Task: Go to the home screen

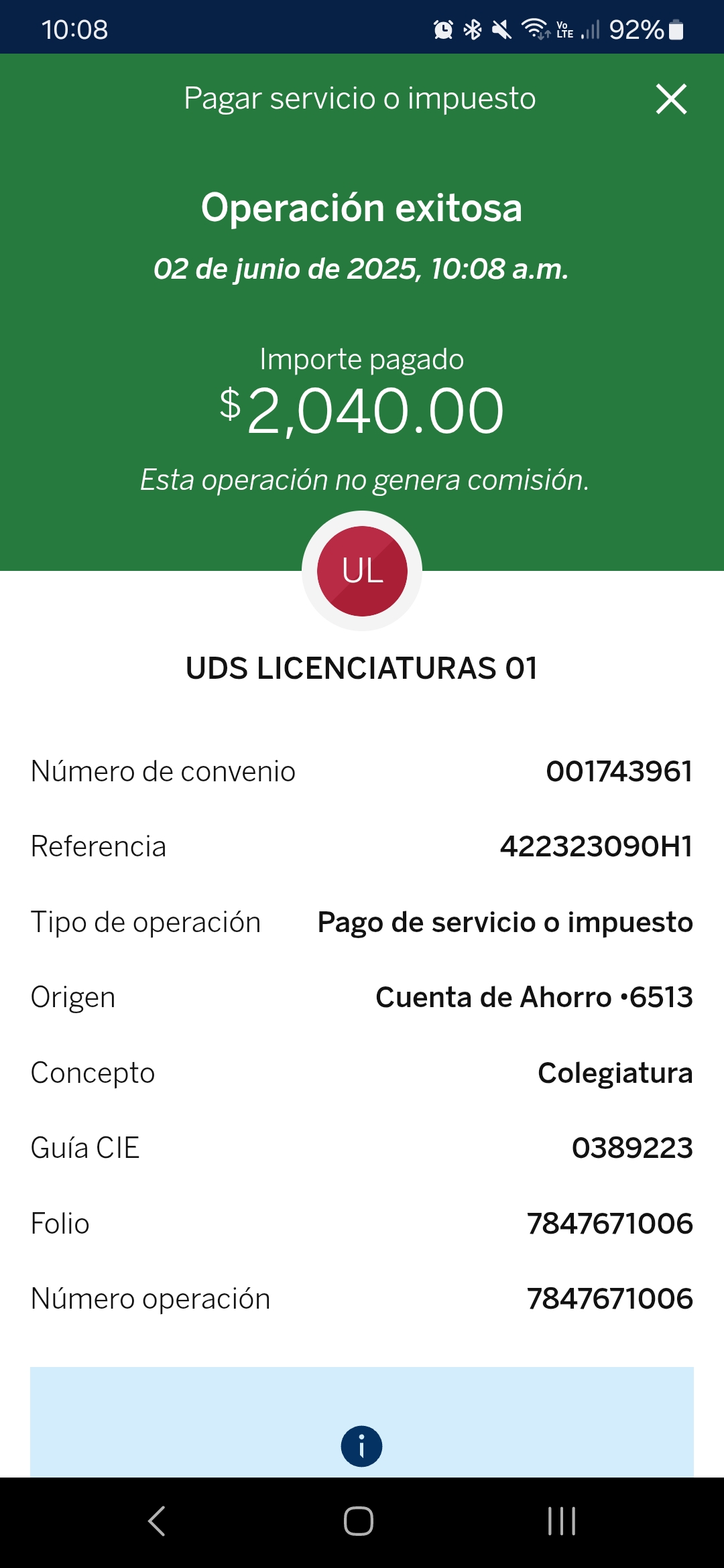Action: [359, 1520]
